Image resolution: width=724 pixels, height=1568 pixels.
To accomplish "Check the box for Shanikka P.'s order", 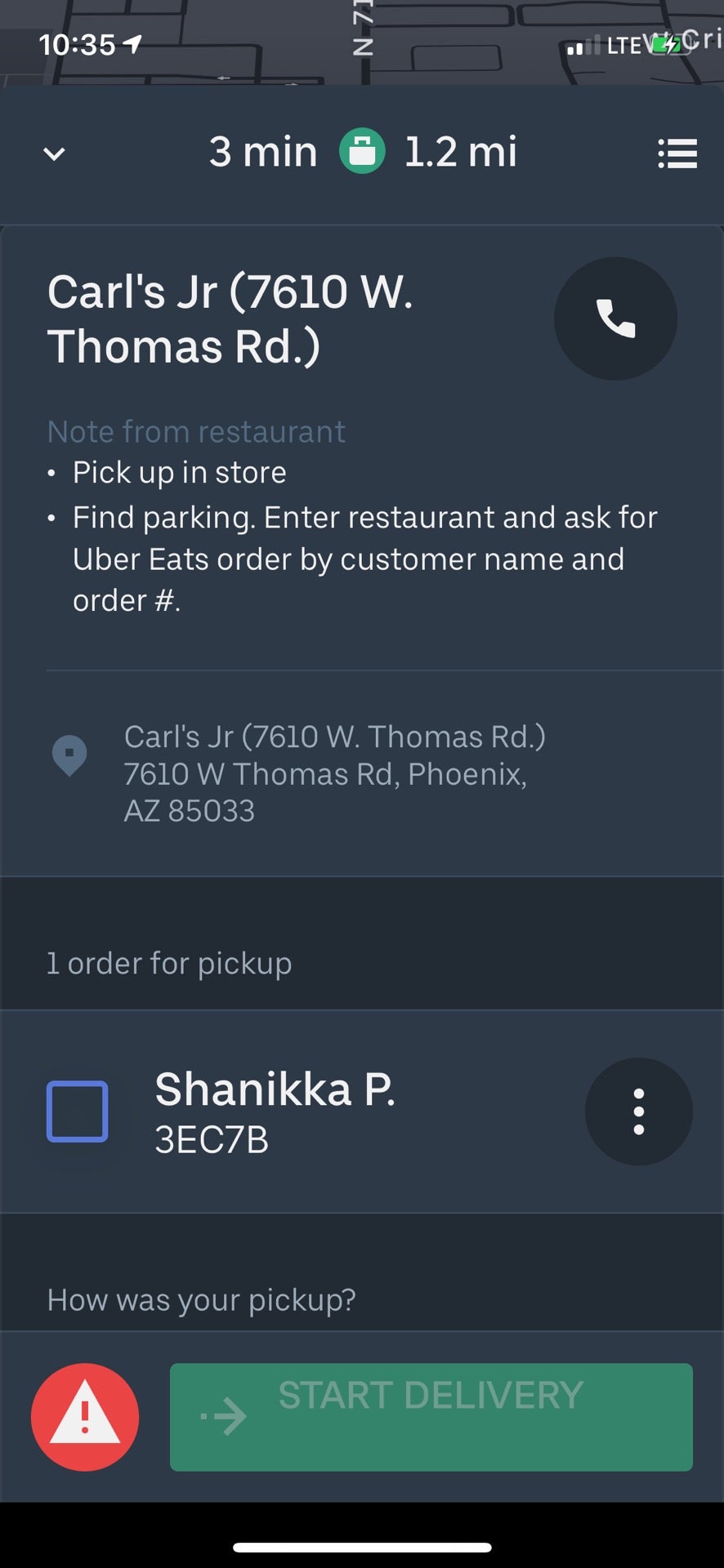I will pyautogui.click(x=78, y=1111).
